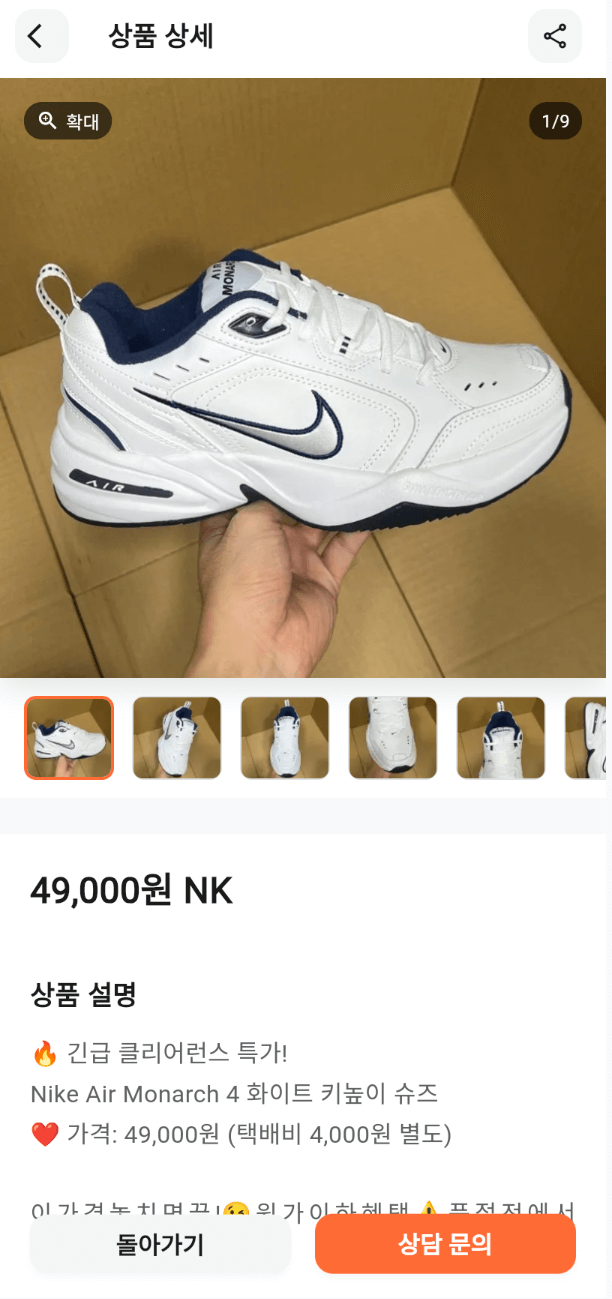Open the main Nike shoe photo
This screenshot has height=1299, width=612.
tap(306, 400)
